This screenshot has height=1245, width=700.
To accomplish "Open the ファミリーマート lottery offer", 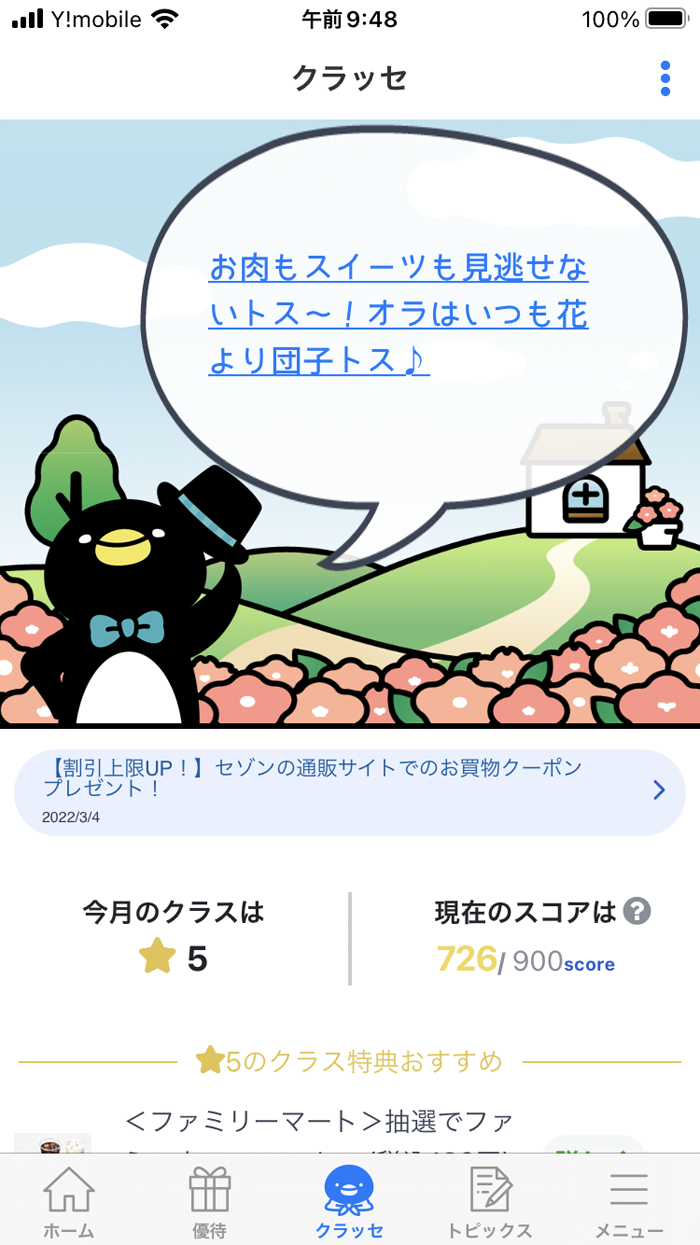I will click(320, 1128).
